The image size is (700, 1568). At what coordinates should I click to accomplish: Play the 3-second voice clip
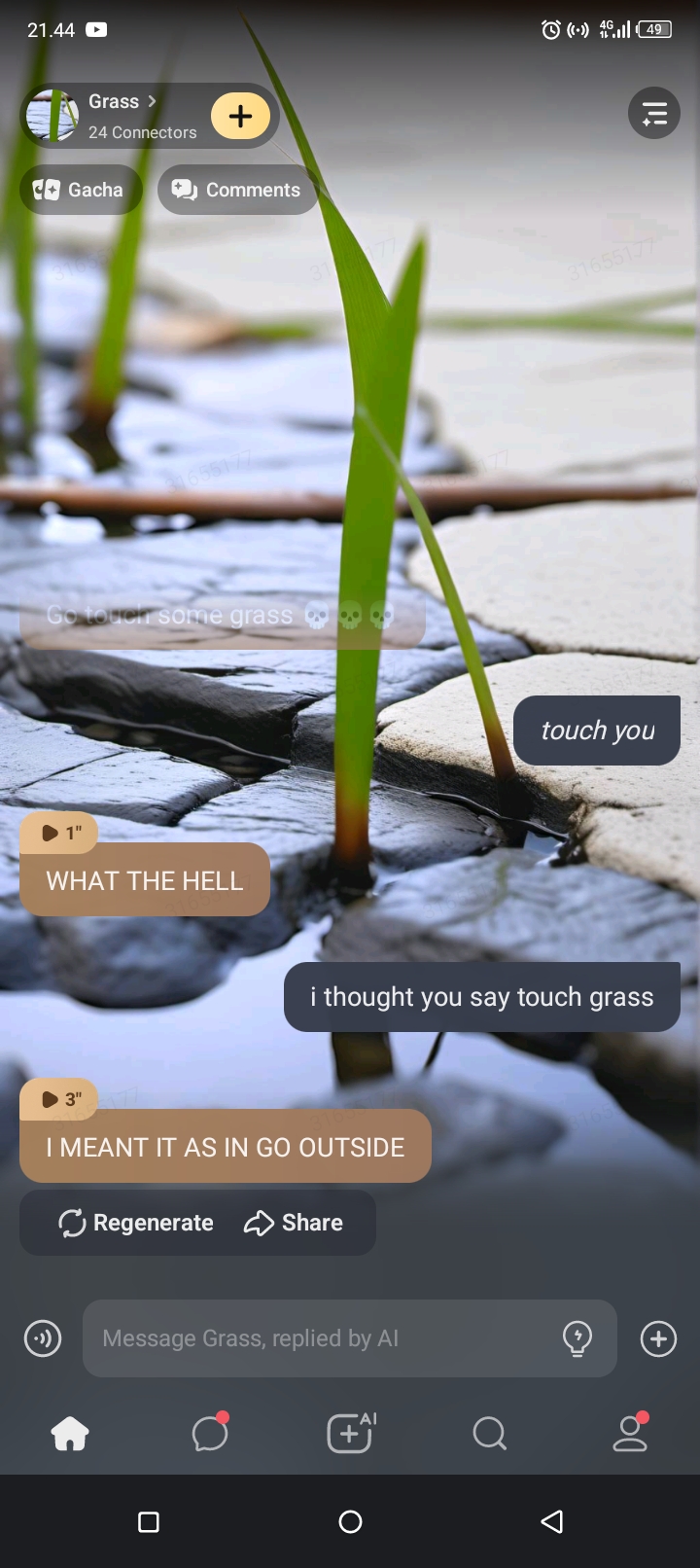[60, 1099]
